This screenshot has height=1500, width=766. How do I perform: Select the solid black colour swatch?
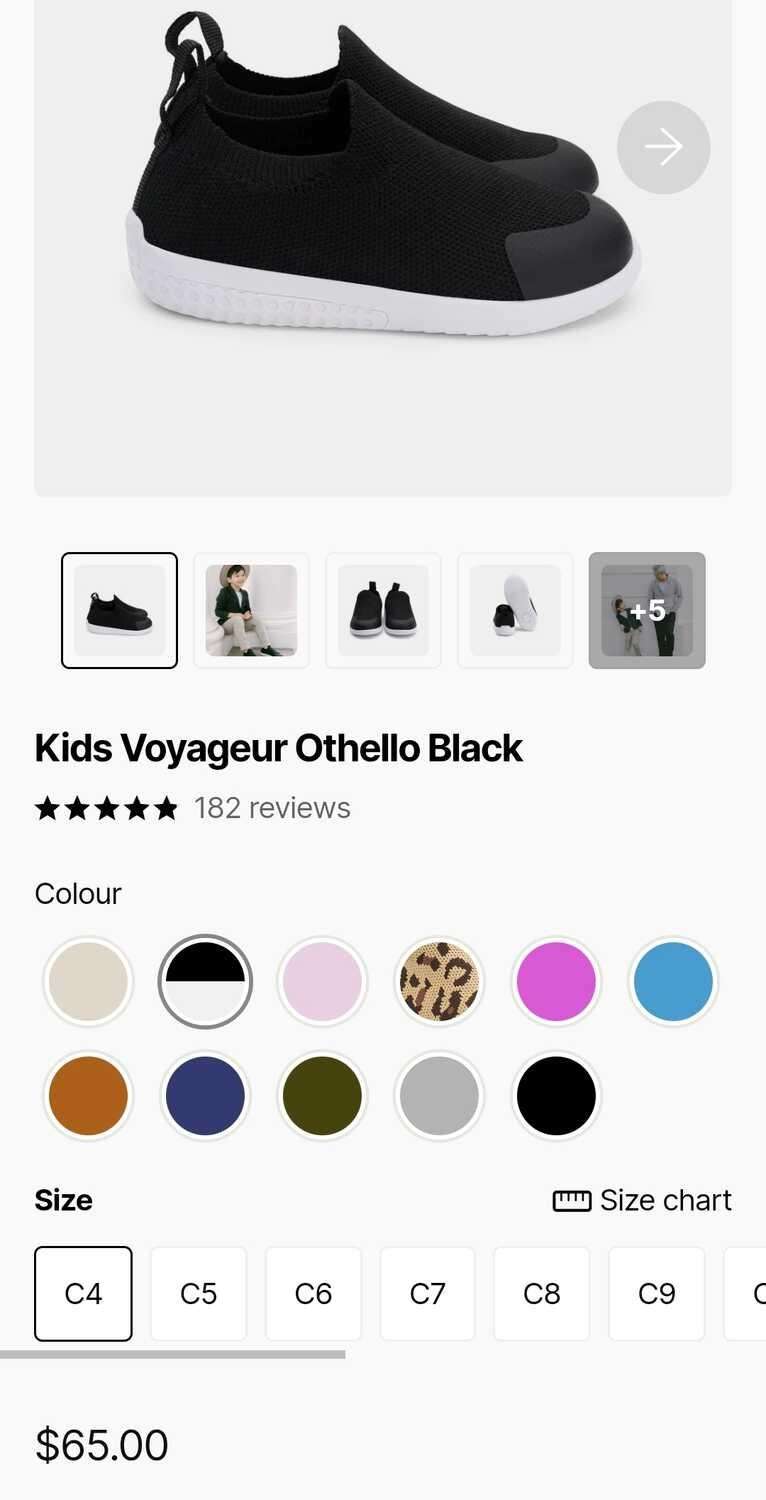556,1096
